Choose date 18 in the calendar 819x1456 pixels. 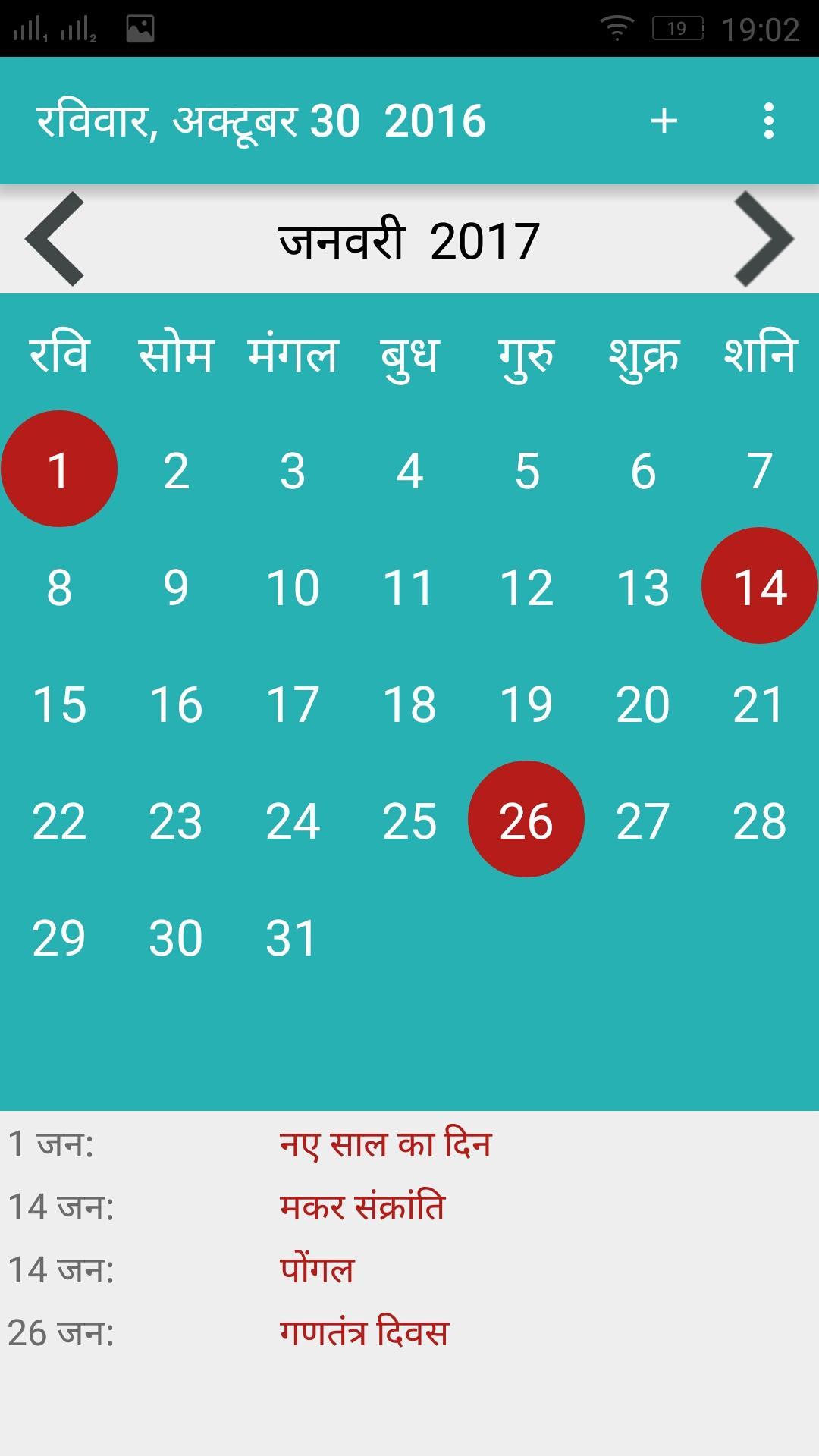(x=409, y=704)
